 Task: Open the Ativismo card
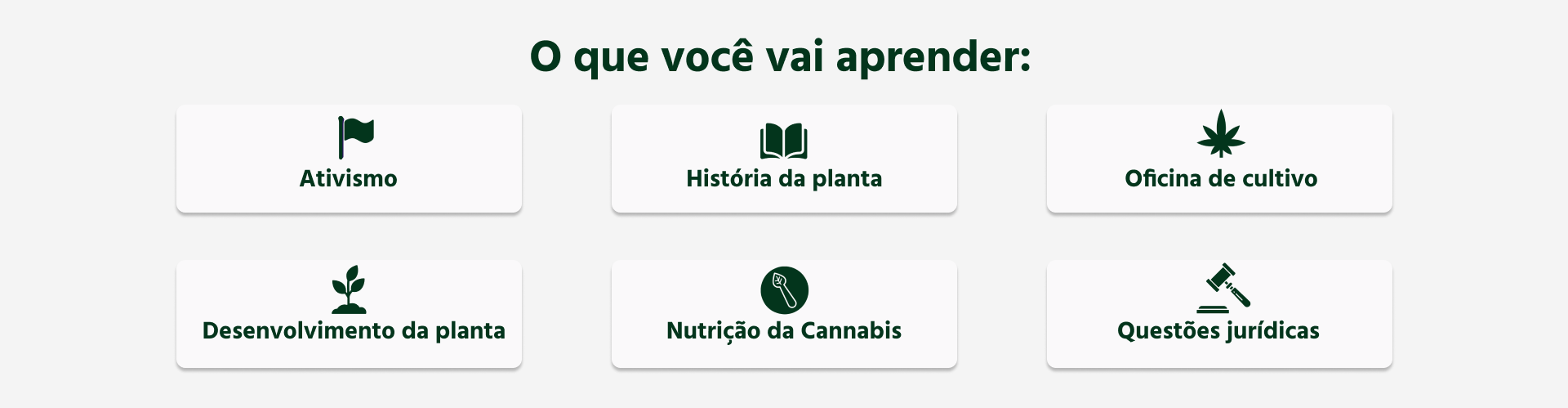pyautogui.click(x=349, y=159)
